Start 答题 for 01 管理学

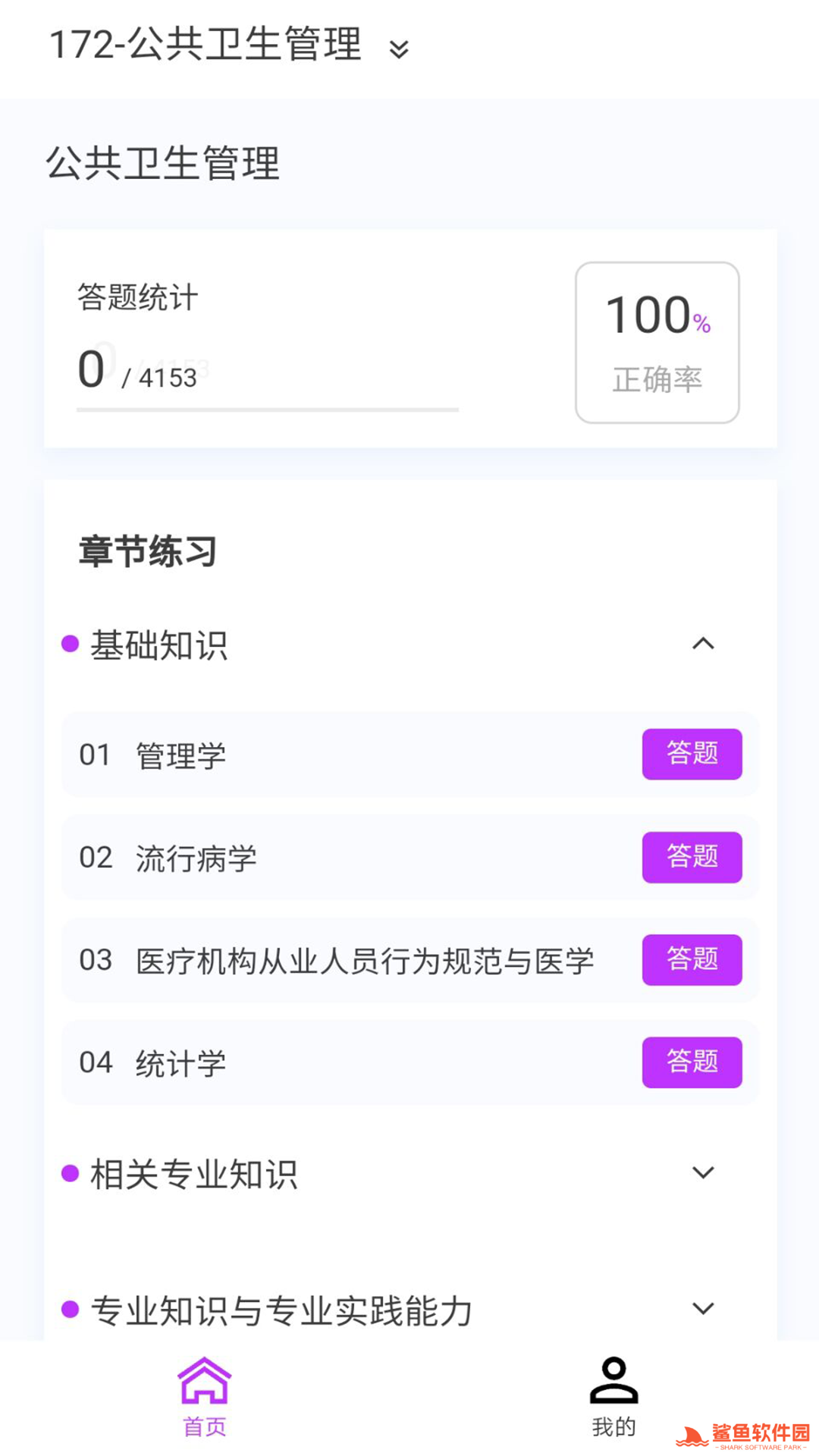tap(692, 754)
